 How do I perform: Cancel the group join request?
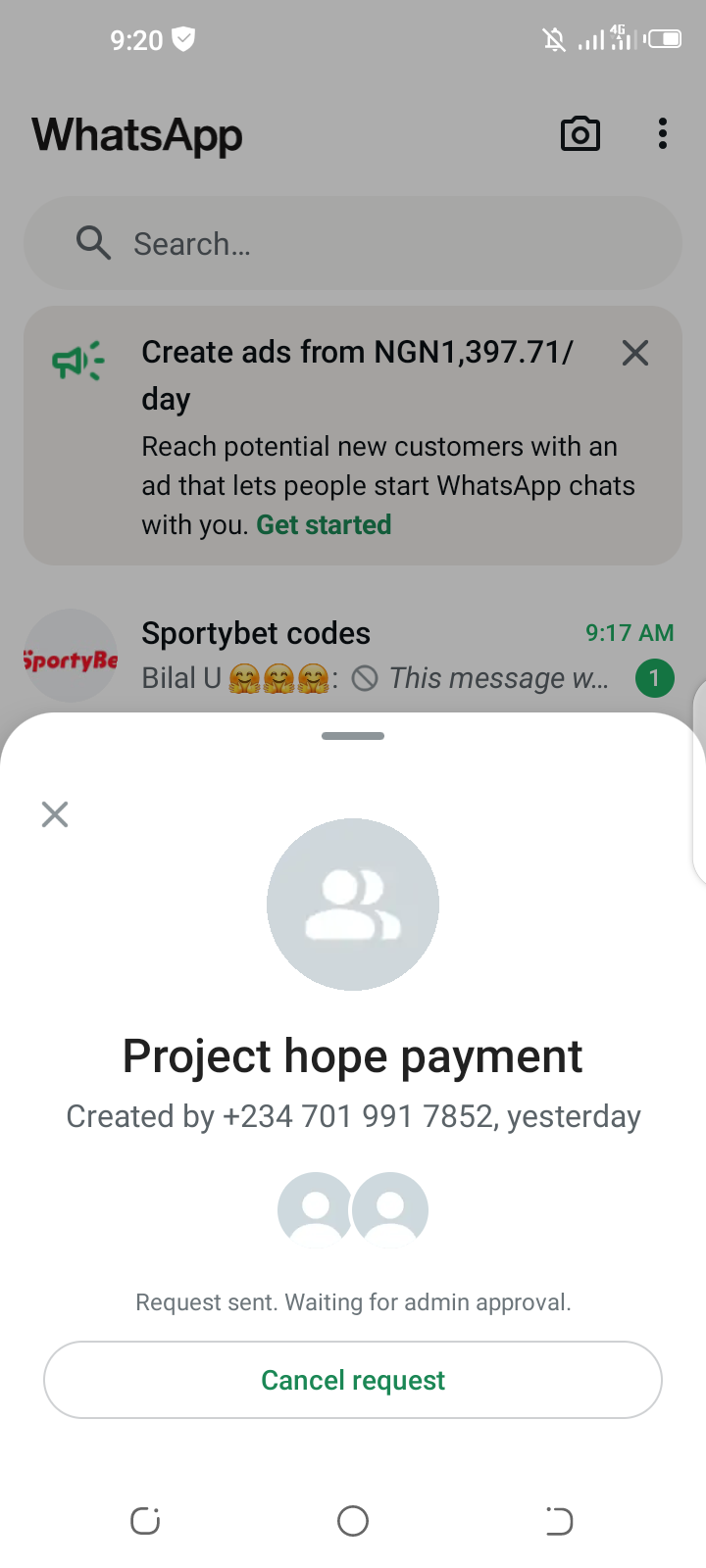pos(353,1380)
